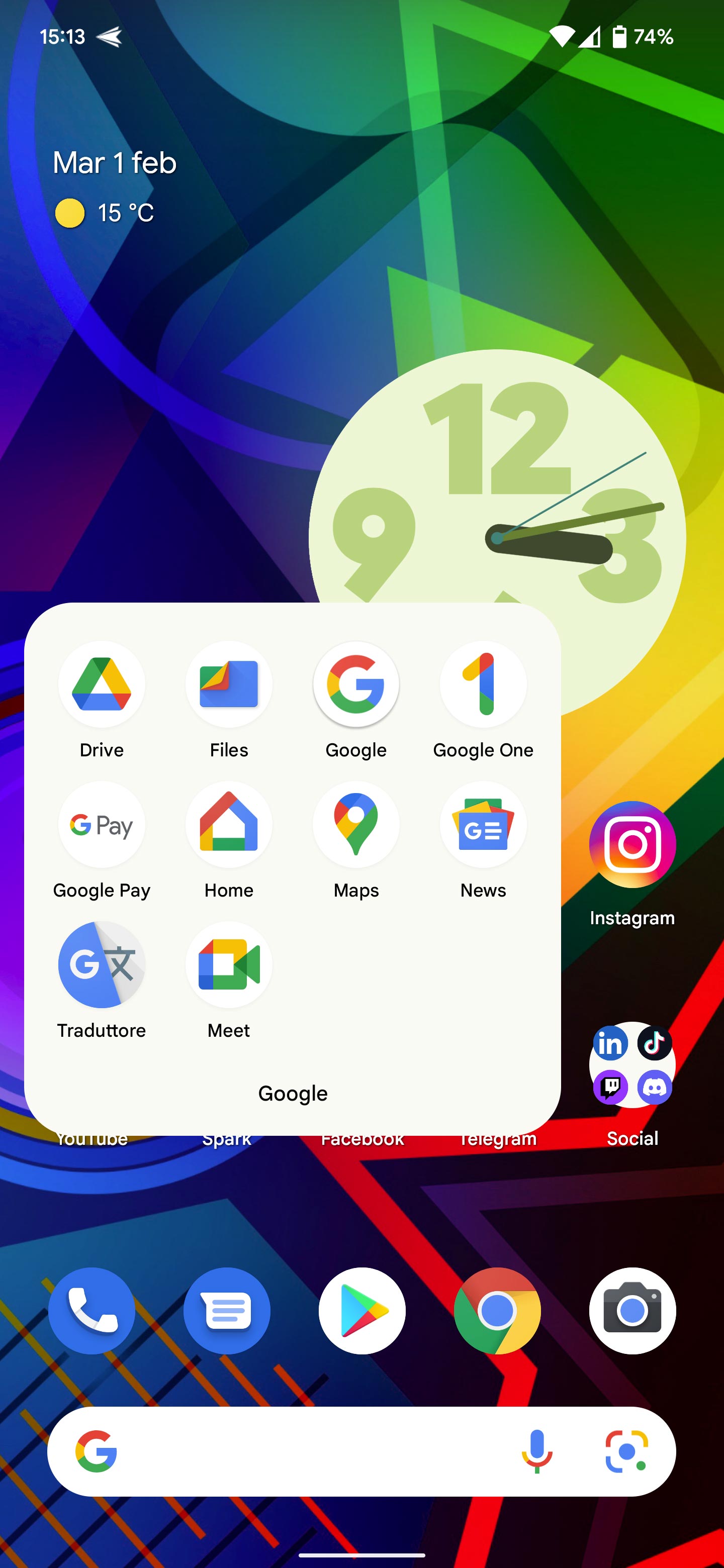The width and height of the screenshot is (724, 1568).
Task: Open Maps
Action: click(356, 825)
